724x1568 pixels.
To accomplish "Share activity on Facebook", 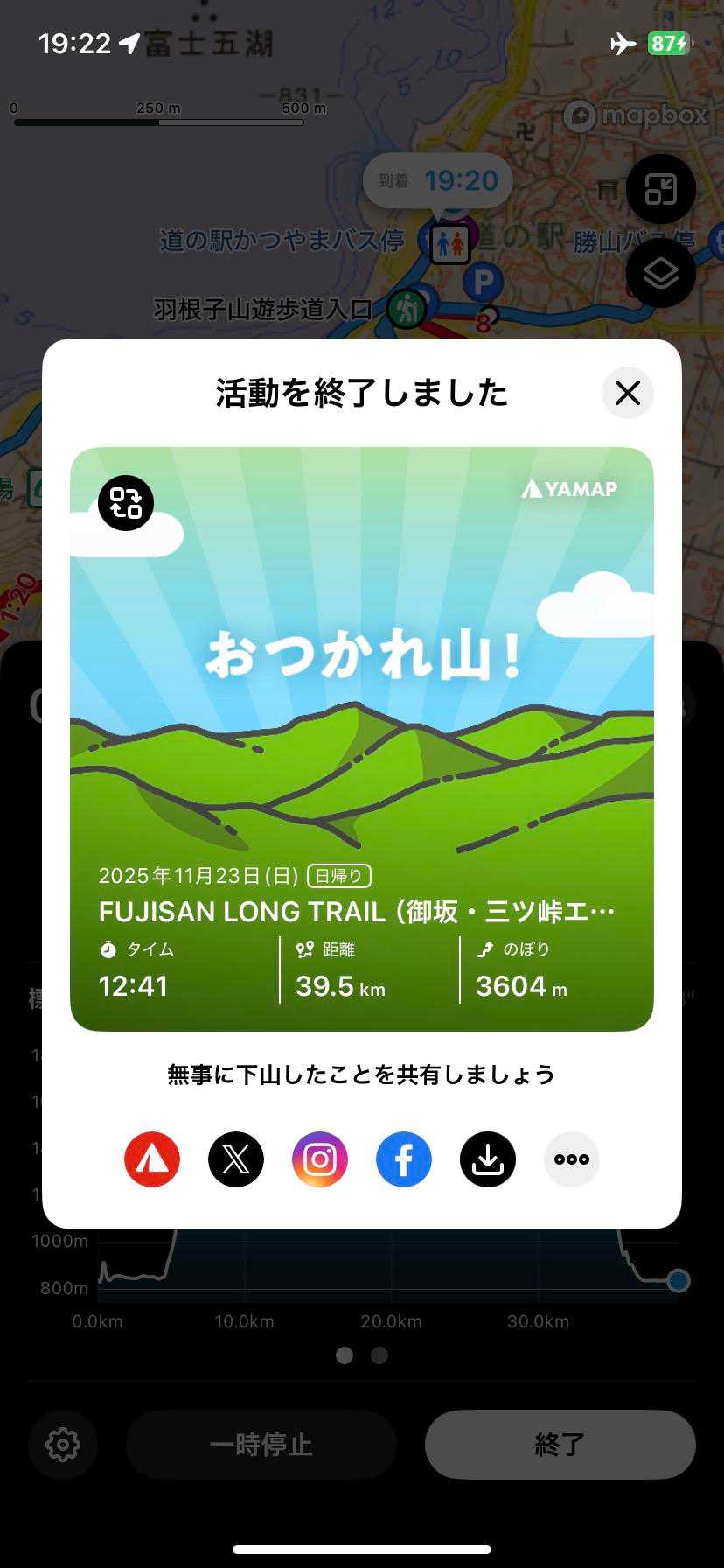I will point(404,1159).
